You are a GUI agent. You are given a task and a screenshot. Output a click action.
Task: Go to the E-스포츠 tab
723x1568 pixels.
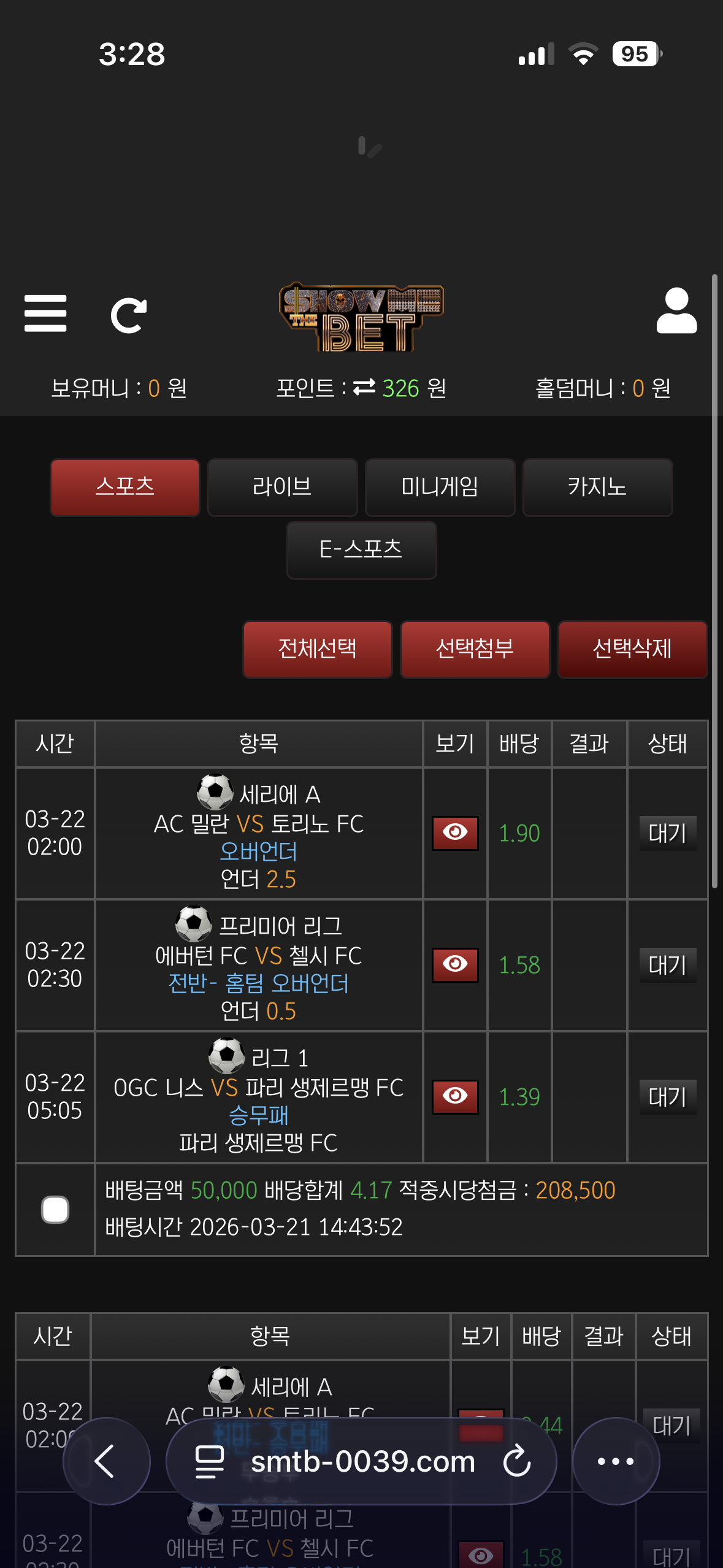pos(361,550)
